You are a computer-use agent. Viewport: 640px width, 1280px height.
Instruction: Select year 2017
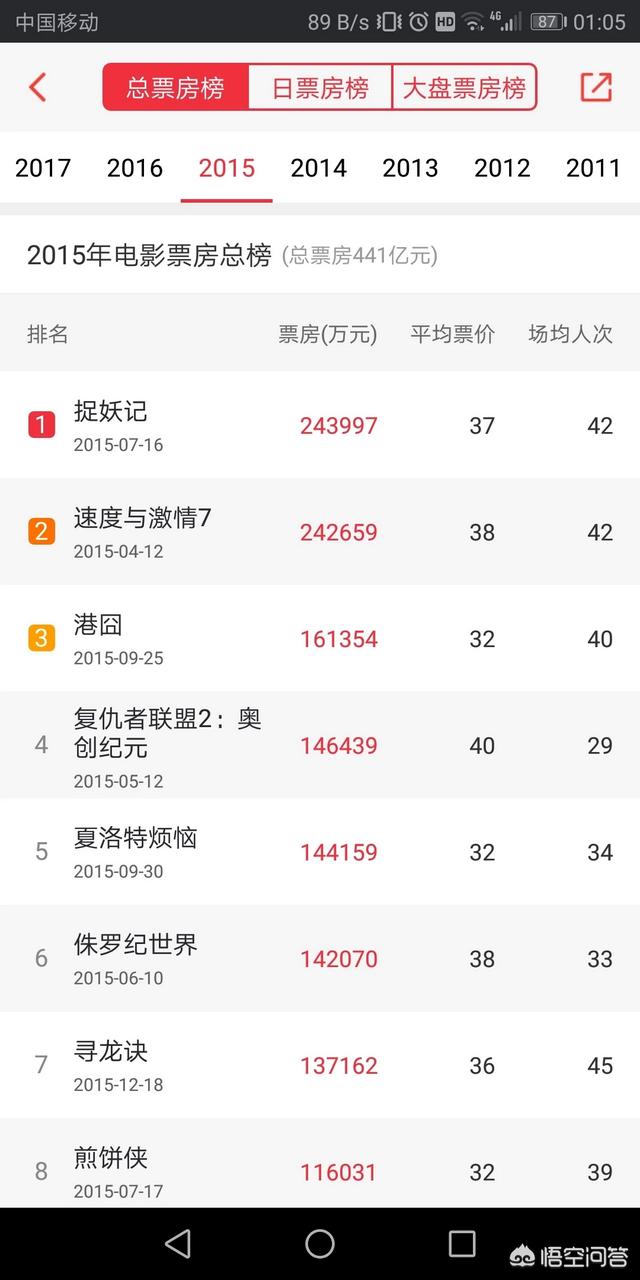click(43, 167)
